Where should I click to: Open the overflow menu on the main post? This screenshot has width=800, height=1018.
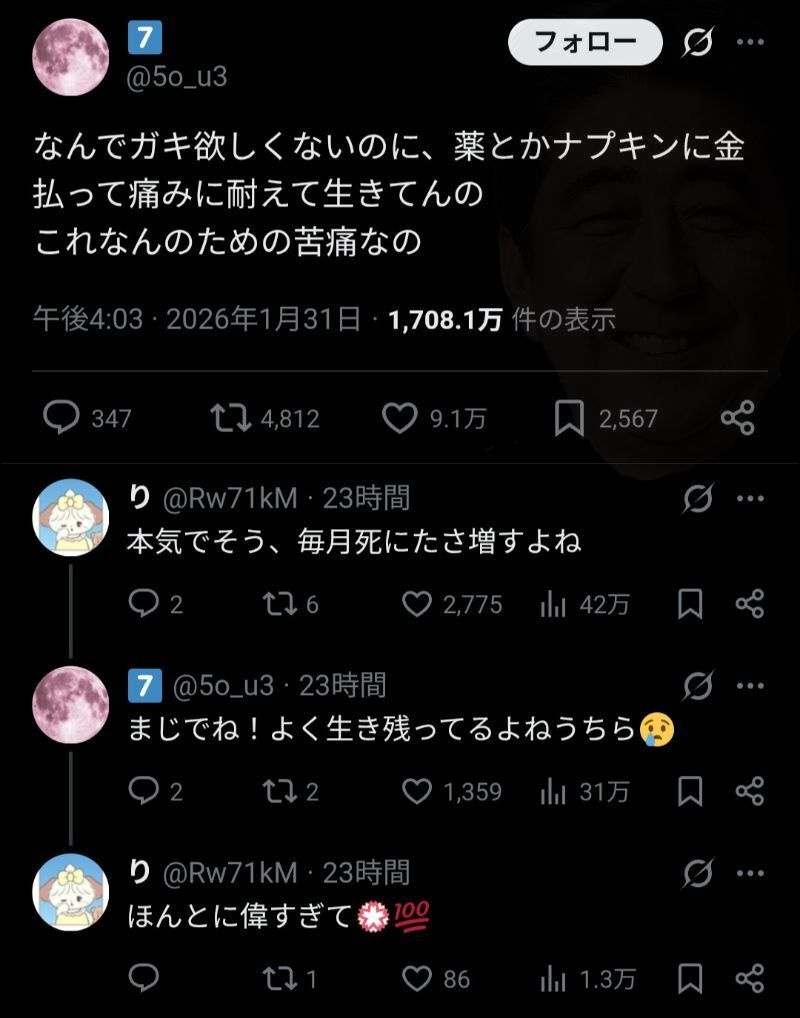click(x=750, y=42)
